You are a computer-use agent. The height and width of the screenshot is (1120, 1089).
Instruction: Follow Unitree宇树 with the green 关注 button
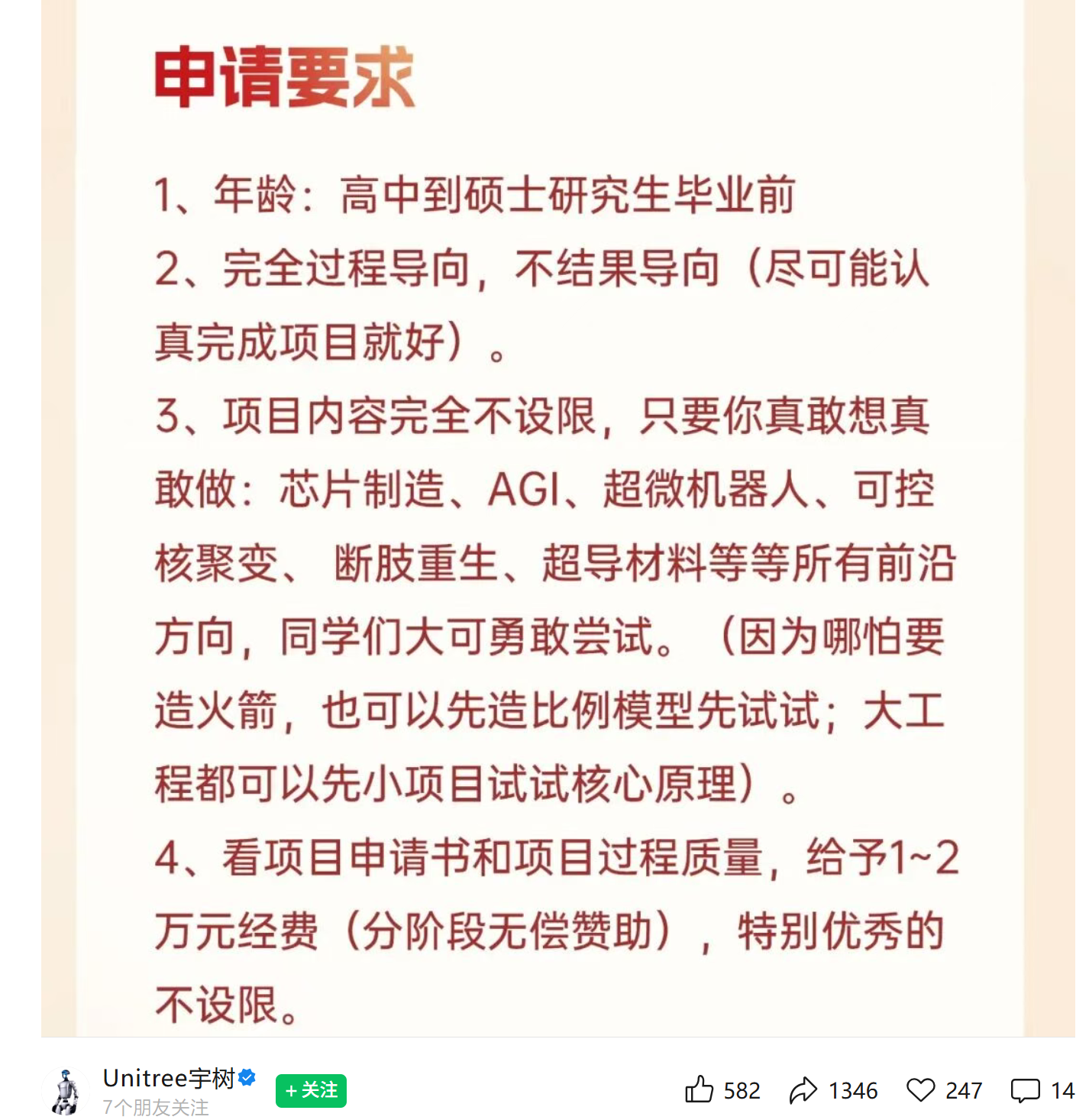311,1090
